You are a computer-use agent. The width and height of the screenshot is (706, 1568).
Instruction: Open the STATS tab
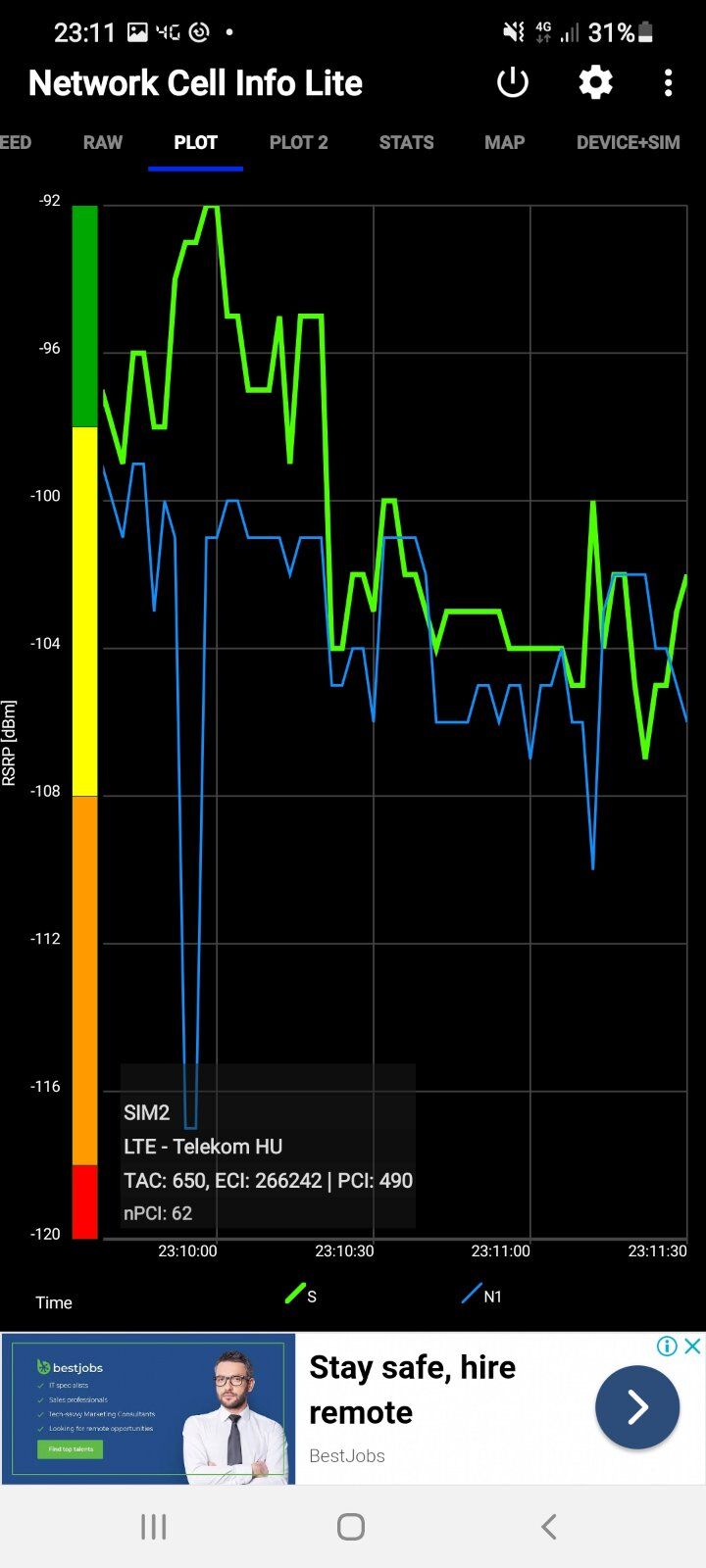click(406, 143)
